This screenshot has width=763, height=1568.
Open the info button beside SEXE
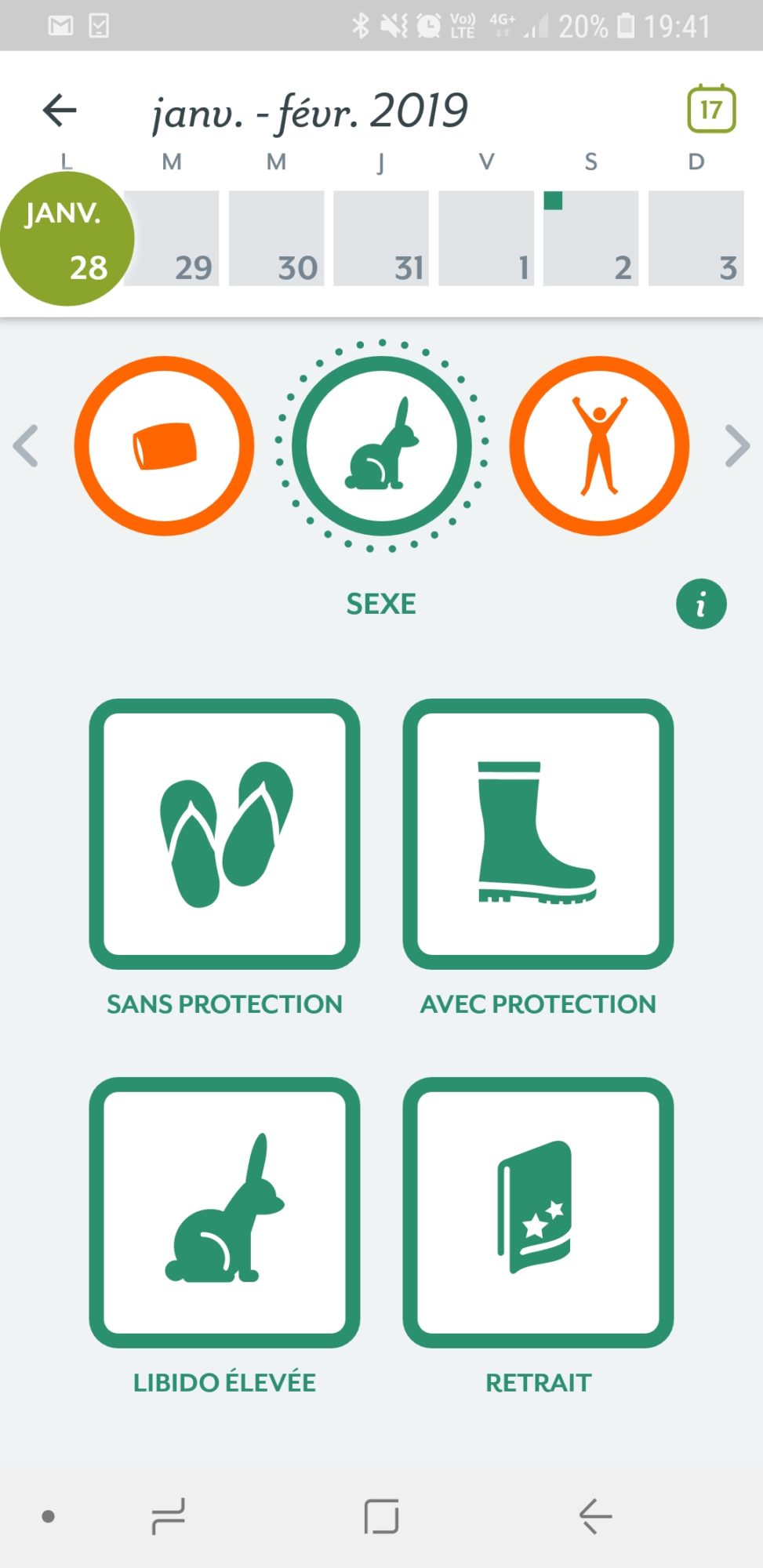tap(701, 604)
